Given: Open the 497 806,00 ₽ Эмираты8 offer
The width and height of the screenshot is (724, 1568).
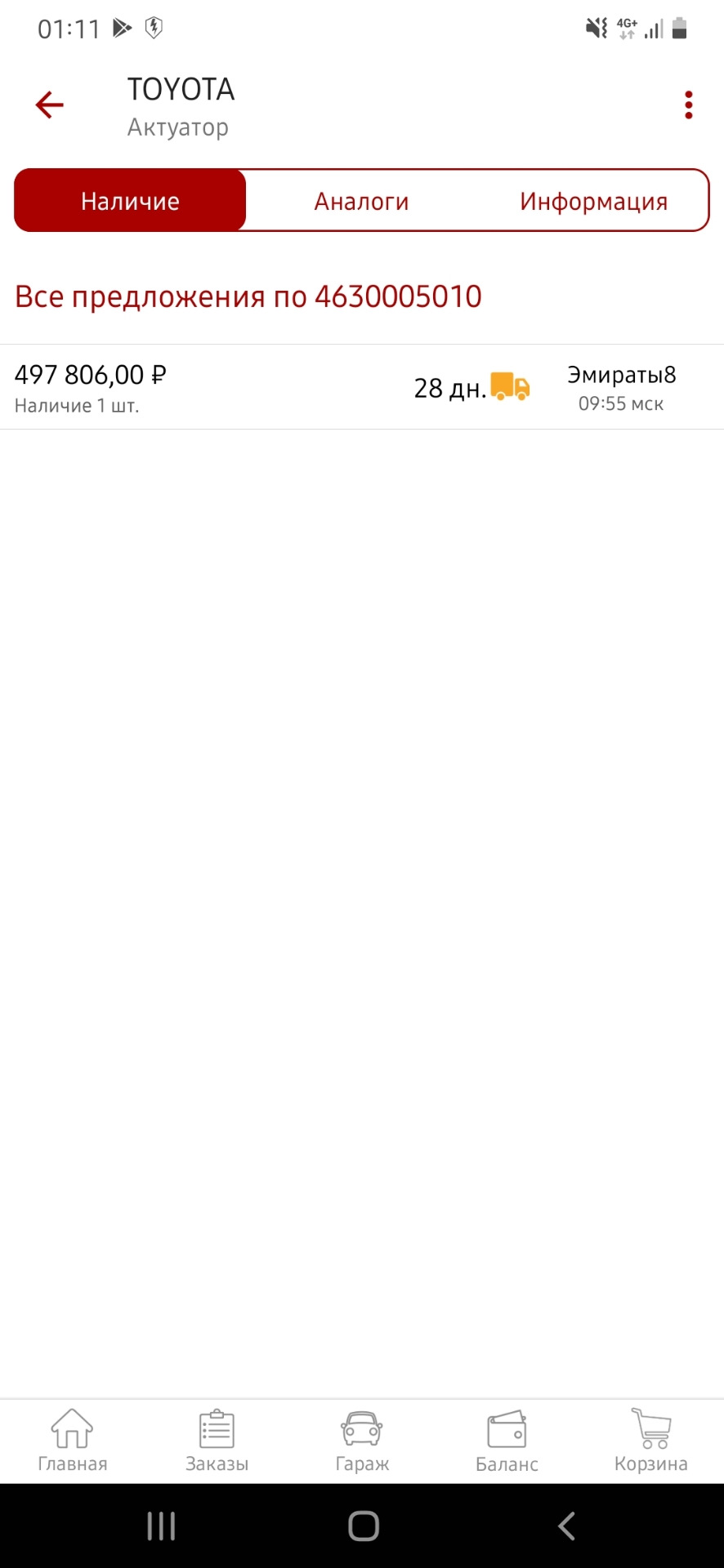Looking at the screenshot, I should (361, 387).
